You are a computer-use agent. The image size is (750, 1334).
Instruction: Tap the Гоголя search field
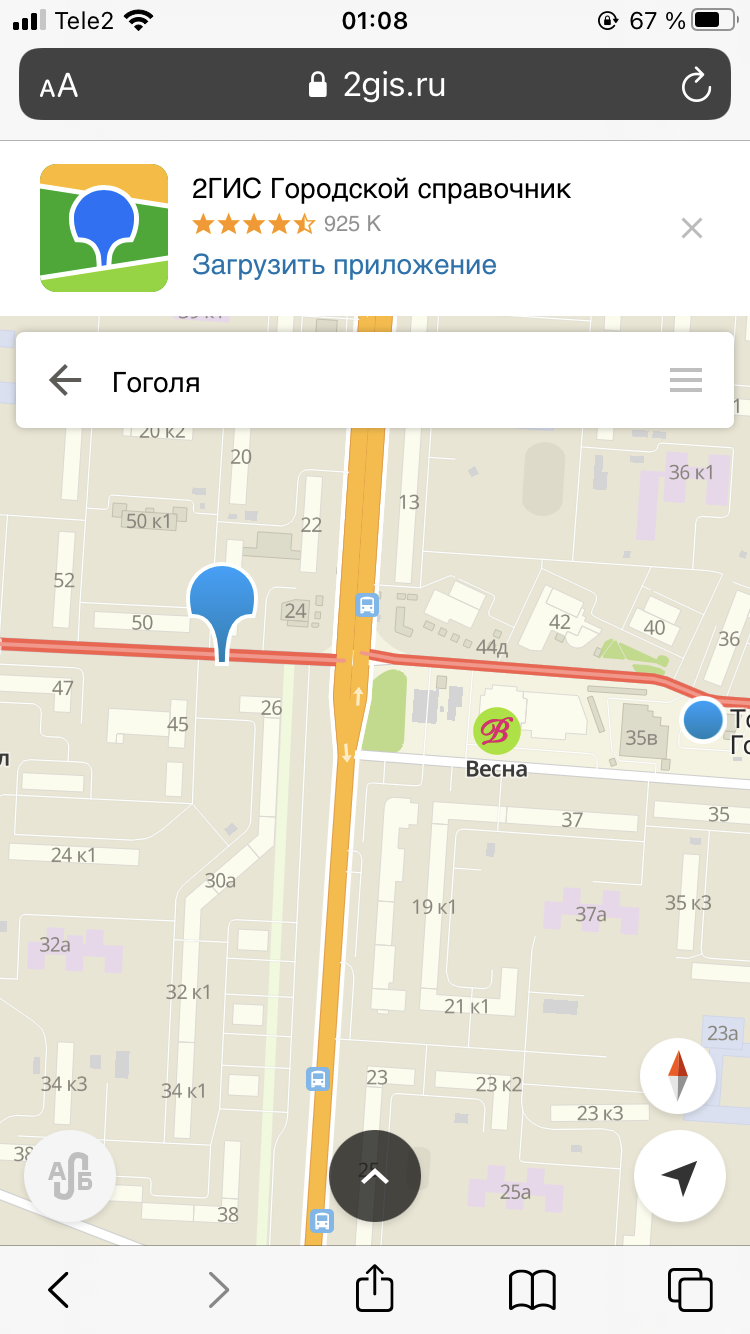(370, 381)
